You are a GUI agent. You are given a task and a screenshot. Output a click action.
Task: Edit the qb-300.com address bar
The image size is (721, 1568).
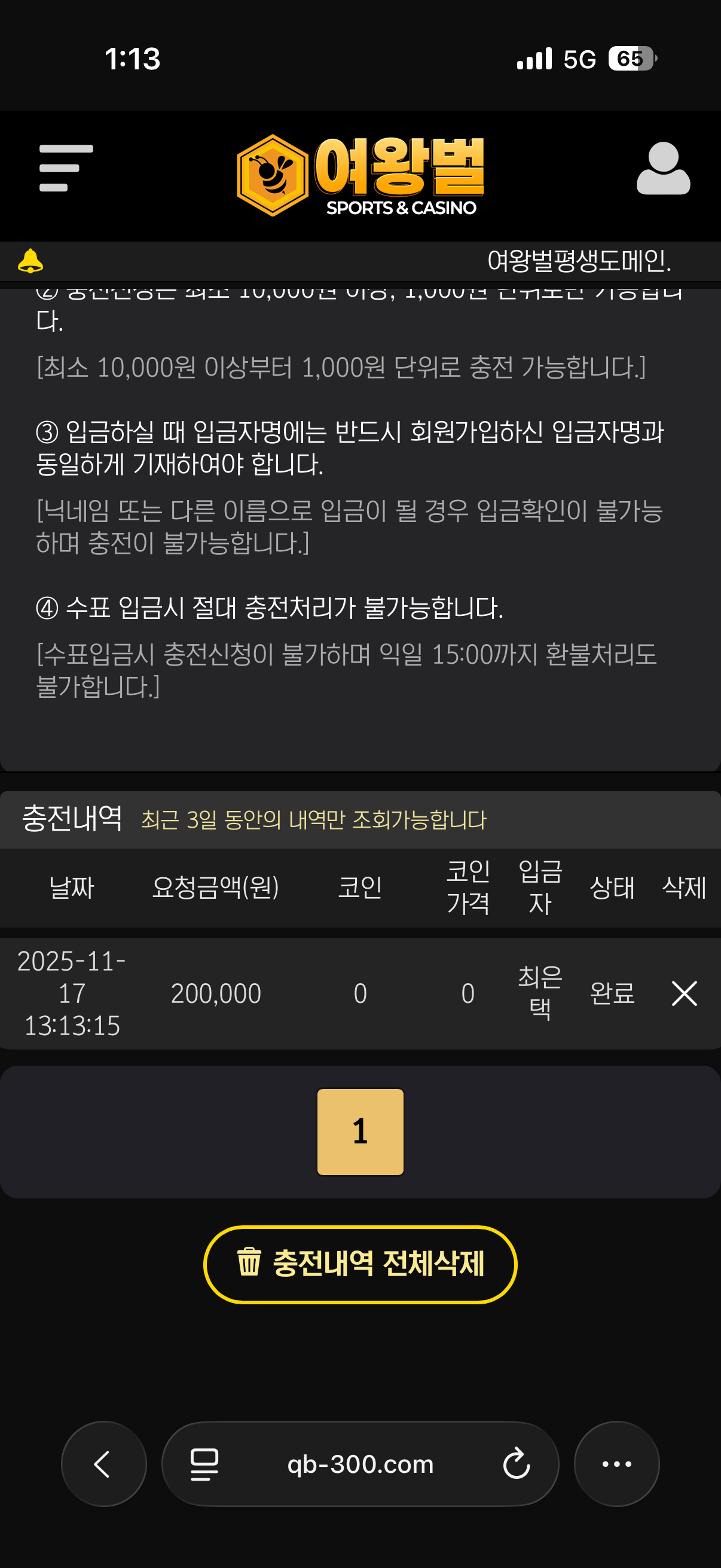pos(360,1463)
